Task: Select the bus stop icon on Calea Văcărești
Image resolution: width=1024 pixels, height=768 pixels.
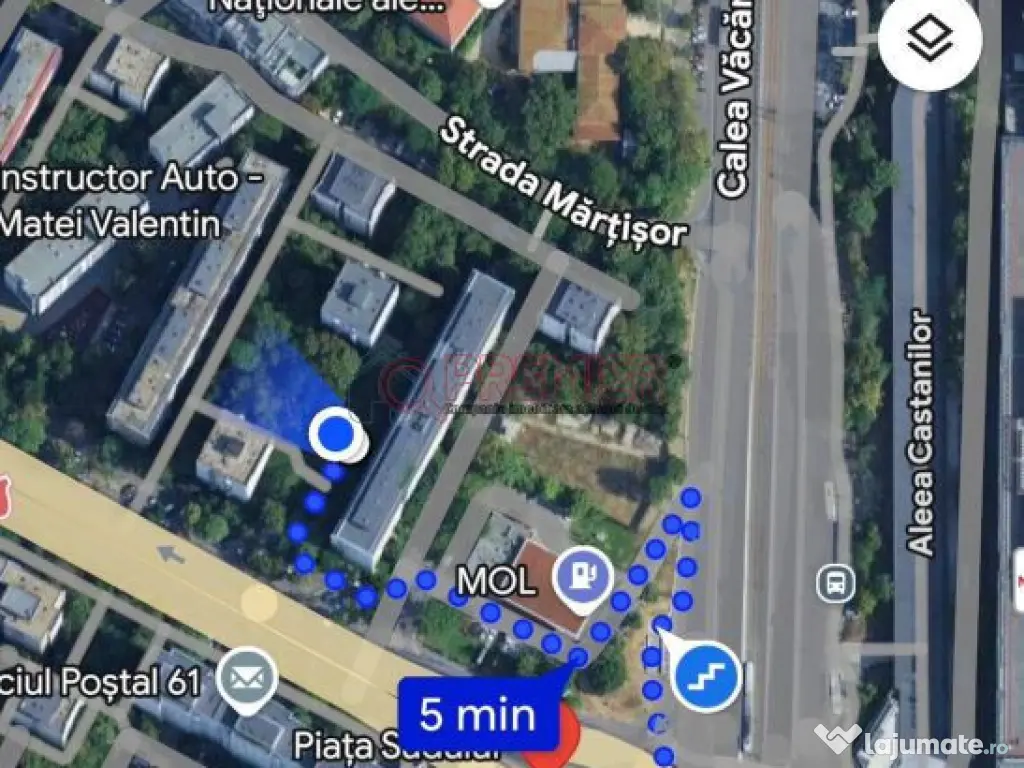Action: [835, 584]
